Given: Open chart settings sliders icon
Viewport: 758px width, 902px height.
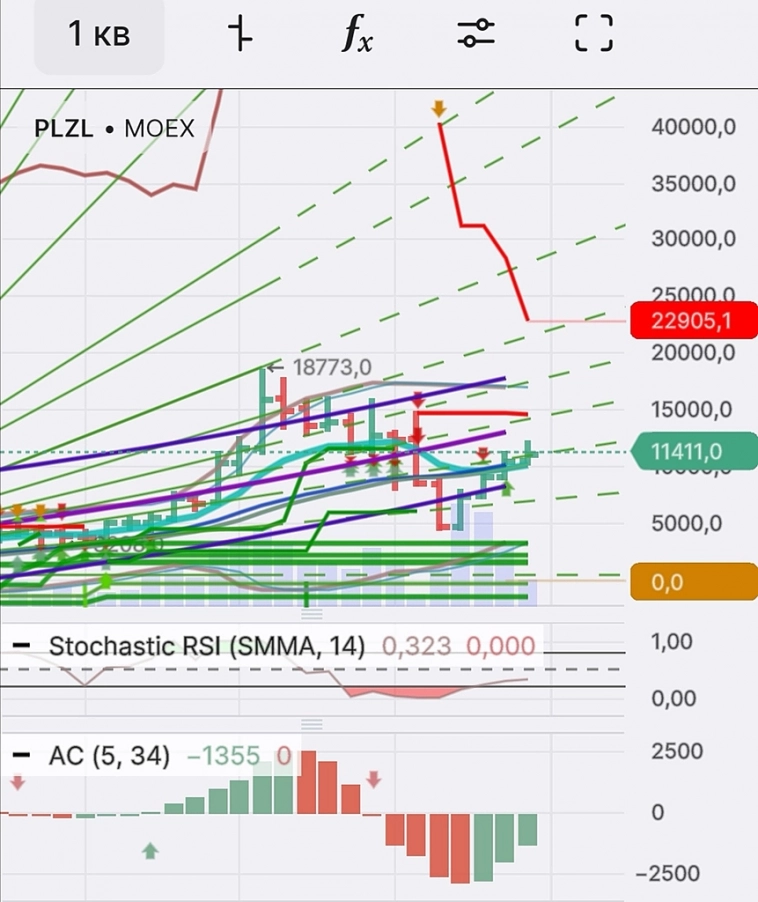Looking at the screenshot, I should pos(476,35).
